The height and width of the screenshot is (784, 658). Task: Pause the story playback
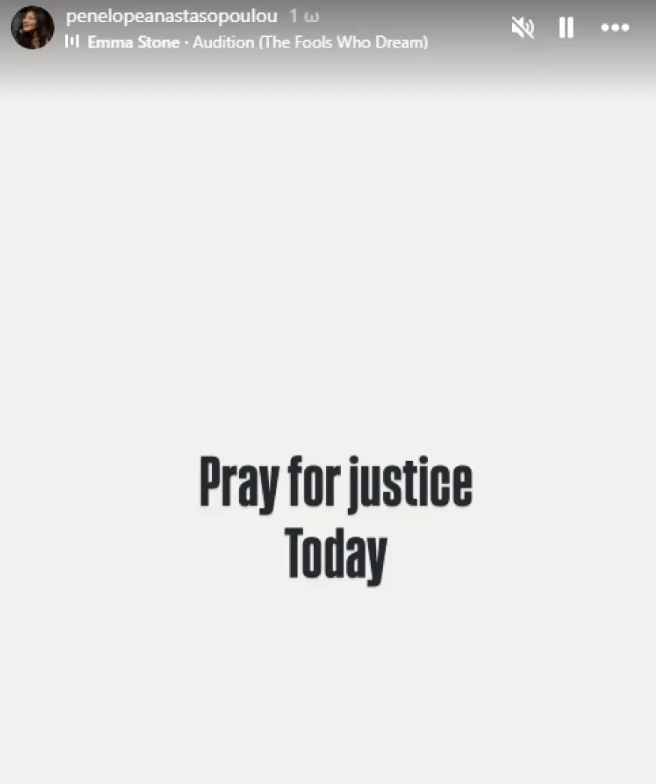pos(566,28)
